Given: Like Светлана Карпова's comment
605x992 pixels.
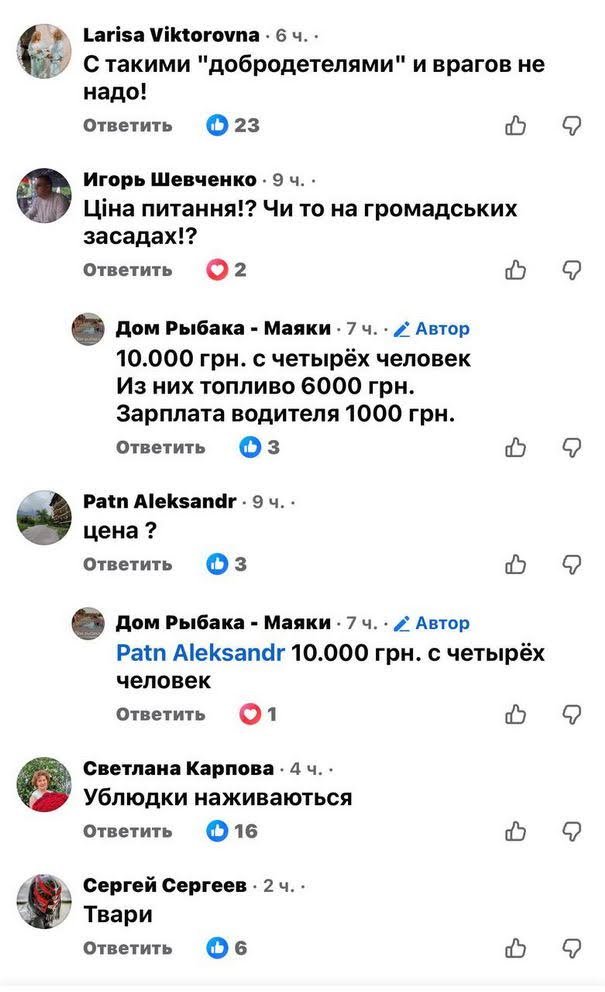Looking at the screenshot, I should tap(516, 831).
